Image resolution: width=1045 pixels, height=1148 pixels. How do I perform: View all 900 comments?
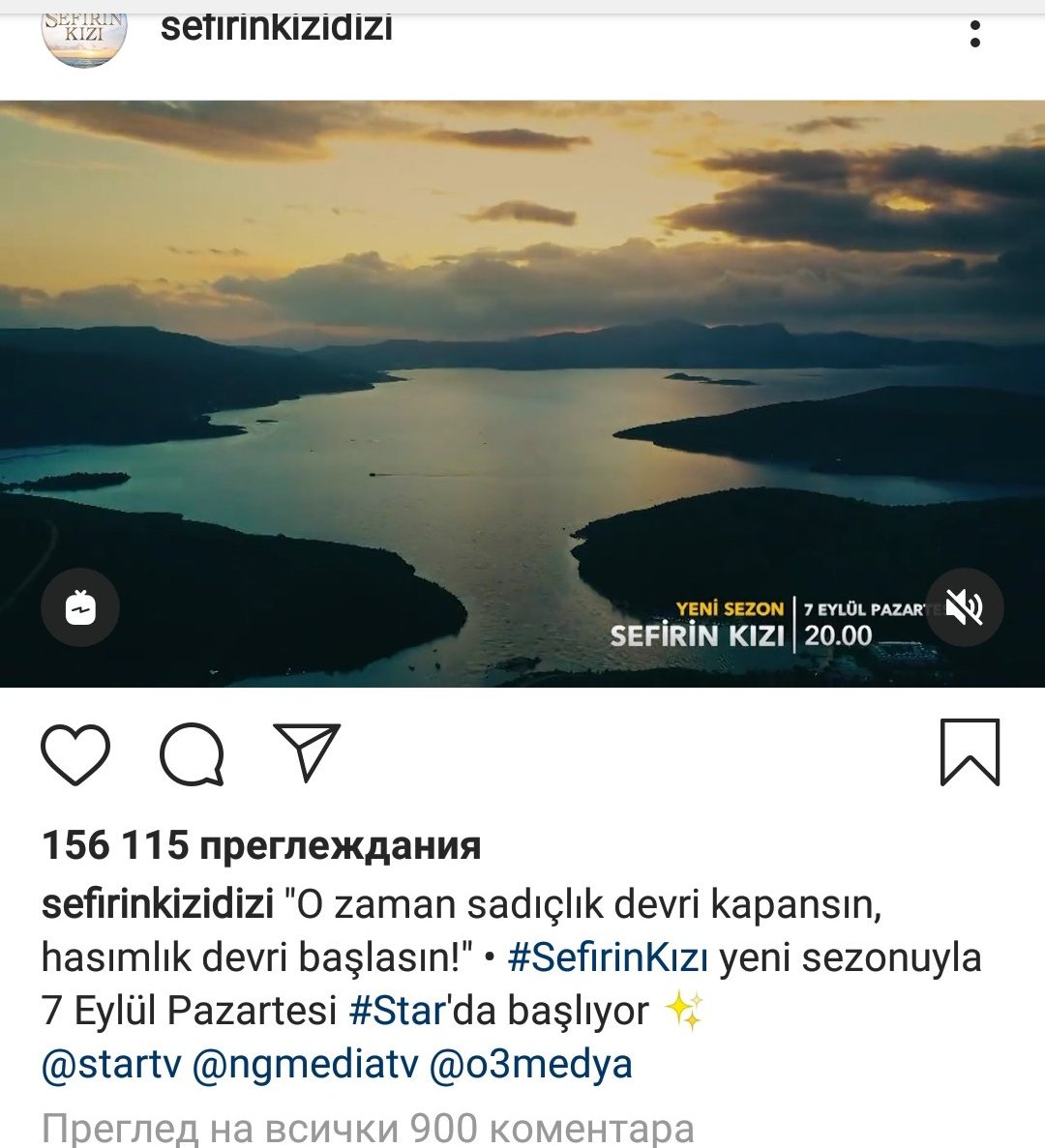point(368,1129)
